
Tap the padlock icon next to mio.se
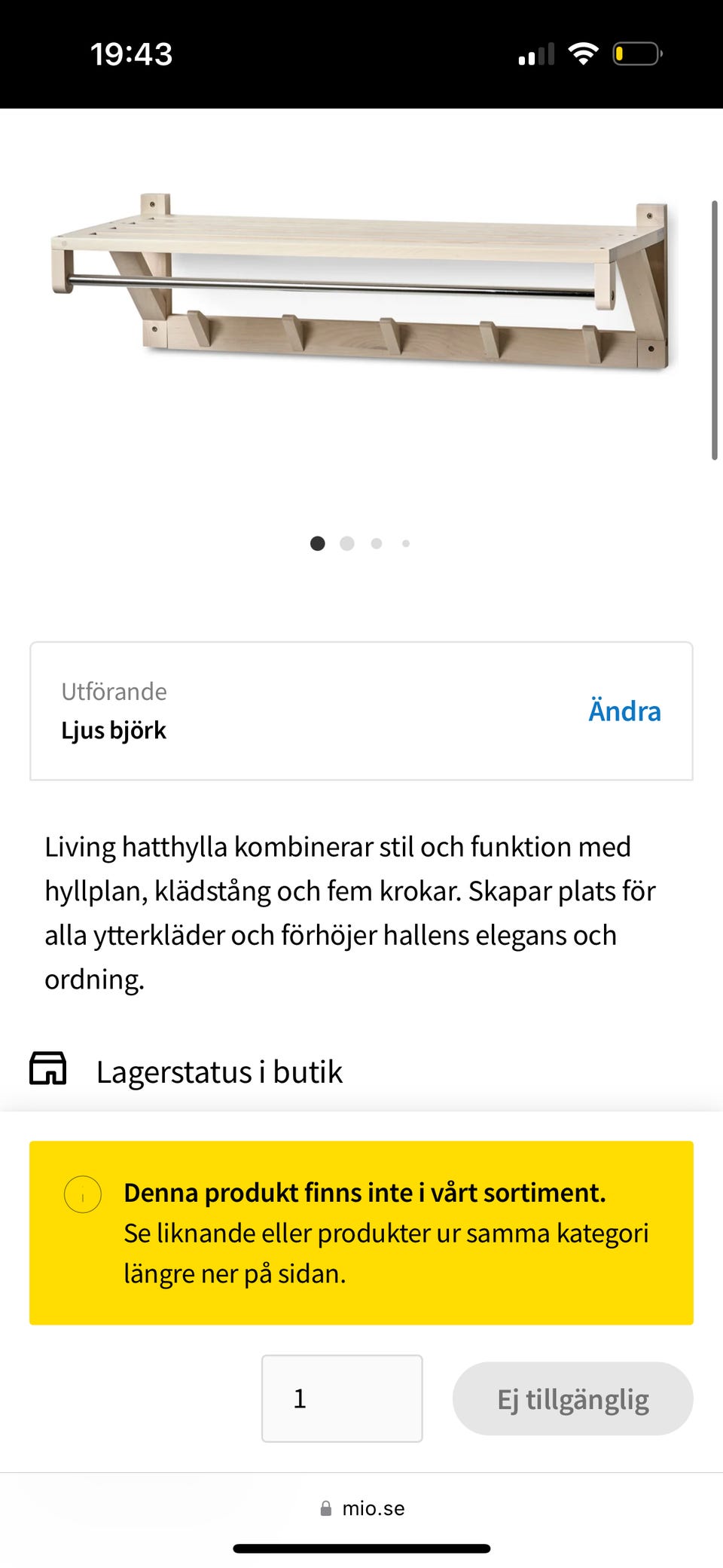(325, 1508)
